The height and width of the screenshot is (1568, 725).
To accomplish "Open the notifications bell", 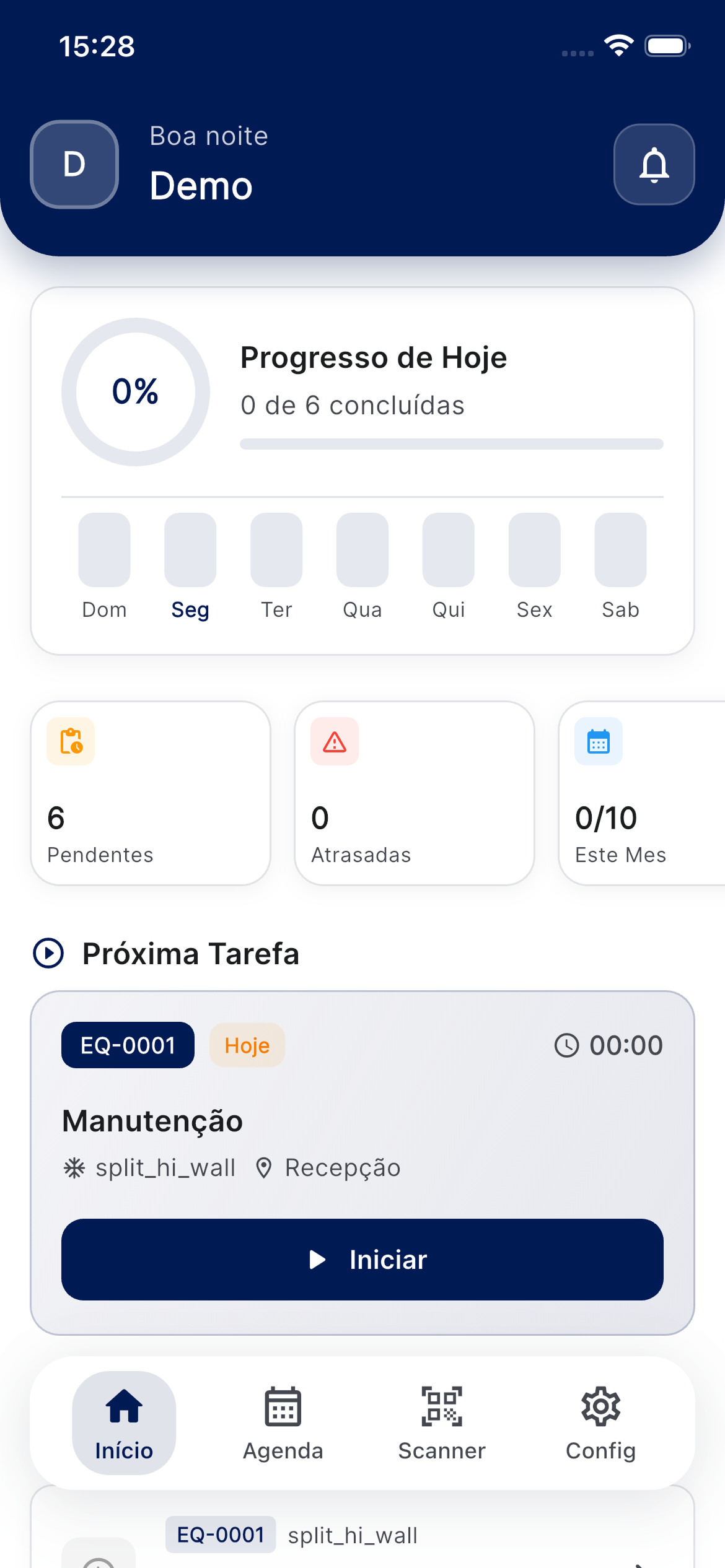I will click(x=654, y=165).
